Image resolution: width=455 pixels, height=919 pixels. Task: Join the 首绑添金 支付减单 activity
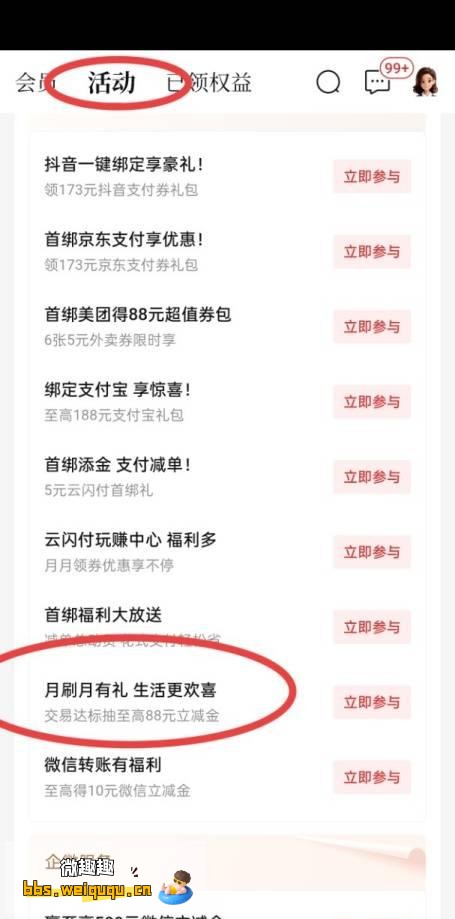372,476
